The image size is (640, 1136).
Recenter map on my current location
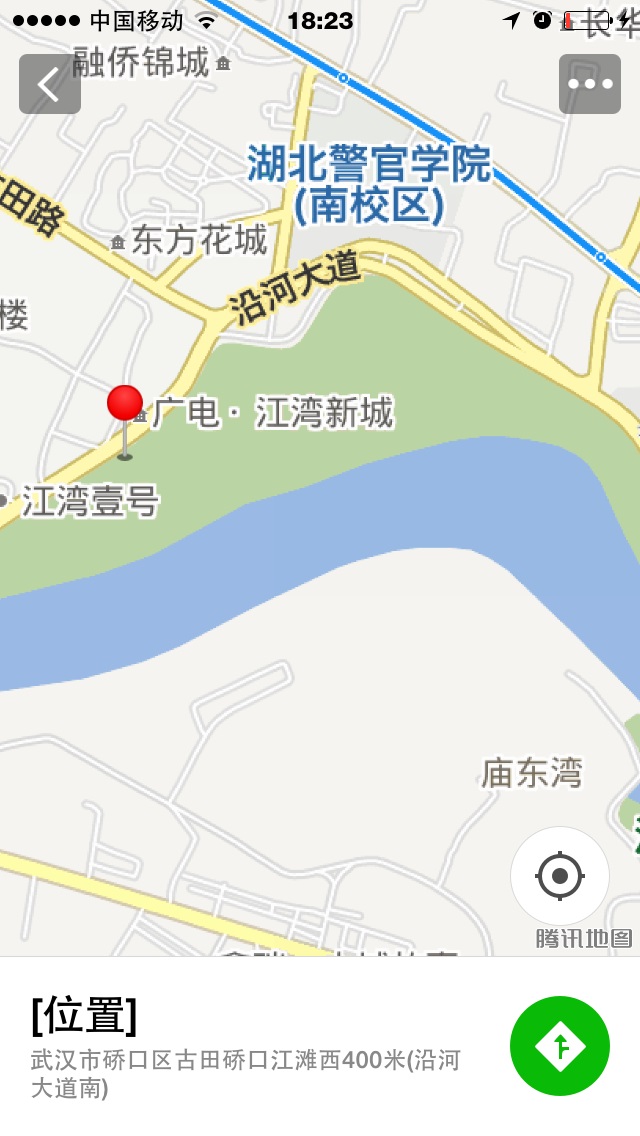coord(560,876)
